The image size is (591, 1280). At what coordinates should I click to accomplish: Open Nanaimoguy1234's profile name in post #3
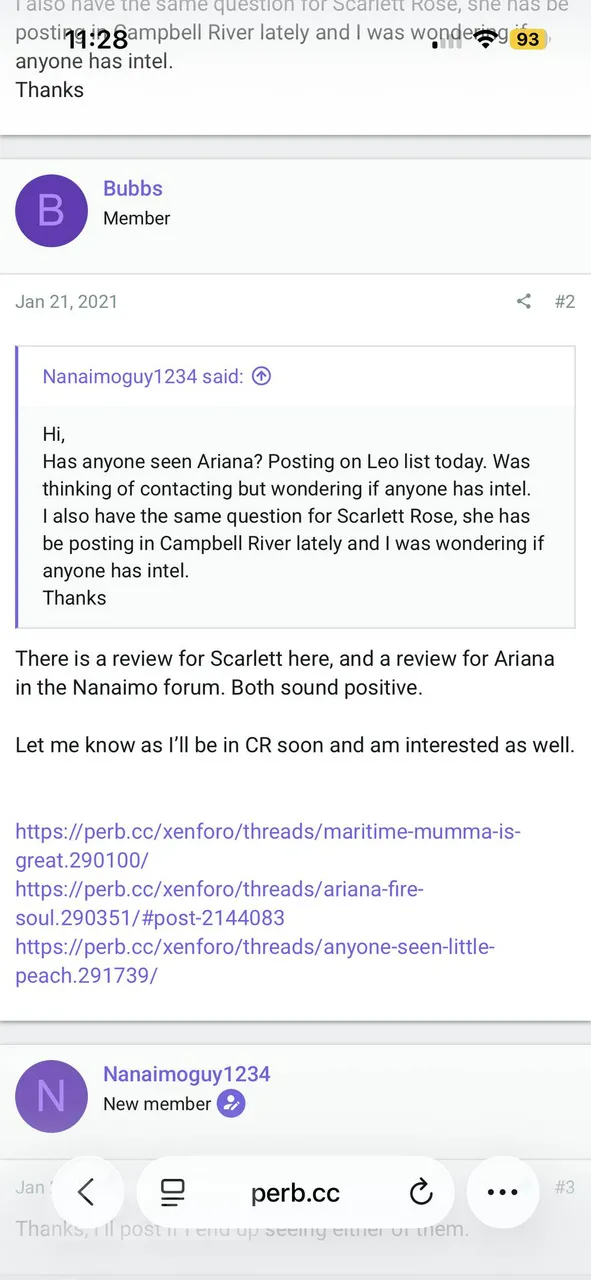tap(187, 1074)
